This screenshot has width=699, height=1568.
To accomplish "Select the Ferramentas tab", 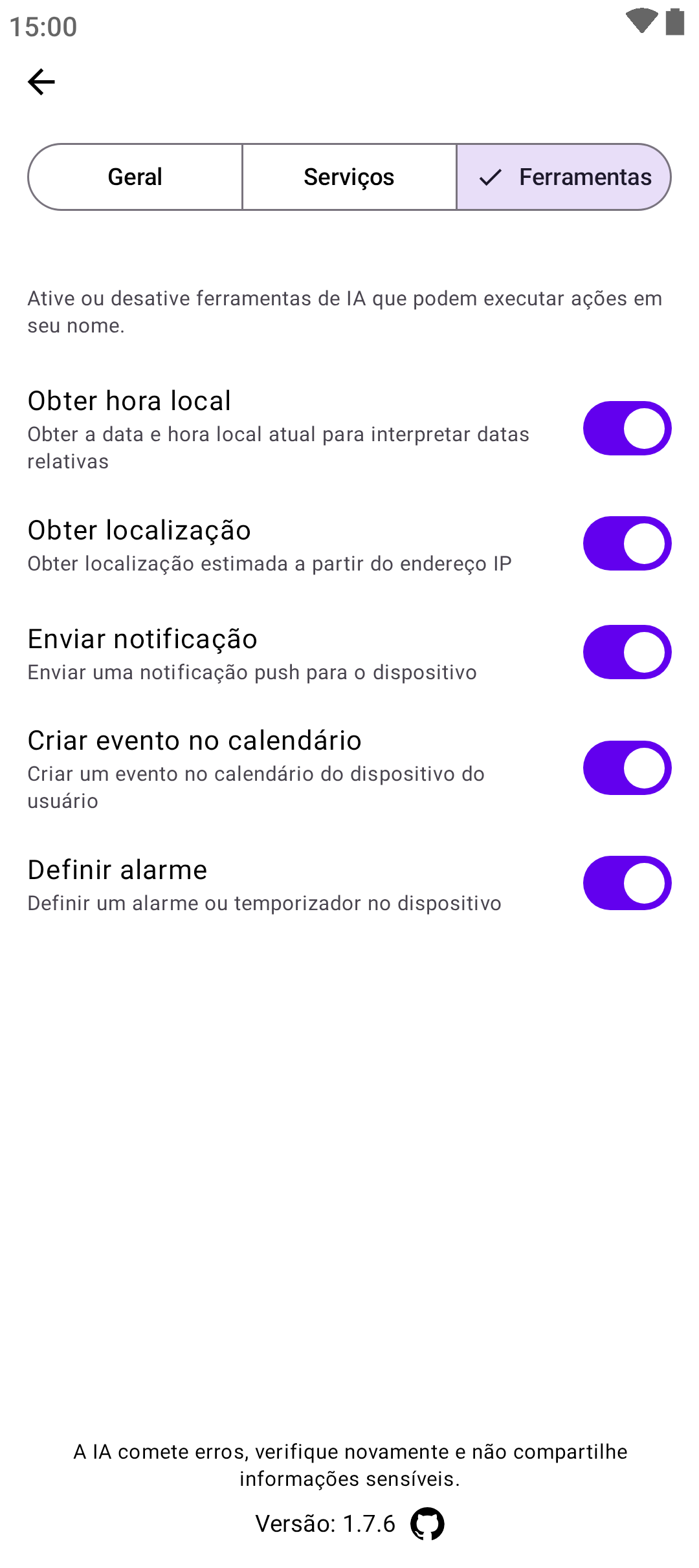I will 564,177.
